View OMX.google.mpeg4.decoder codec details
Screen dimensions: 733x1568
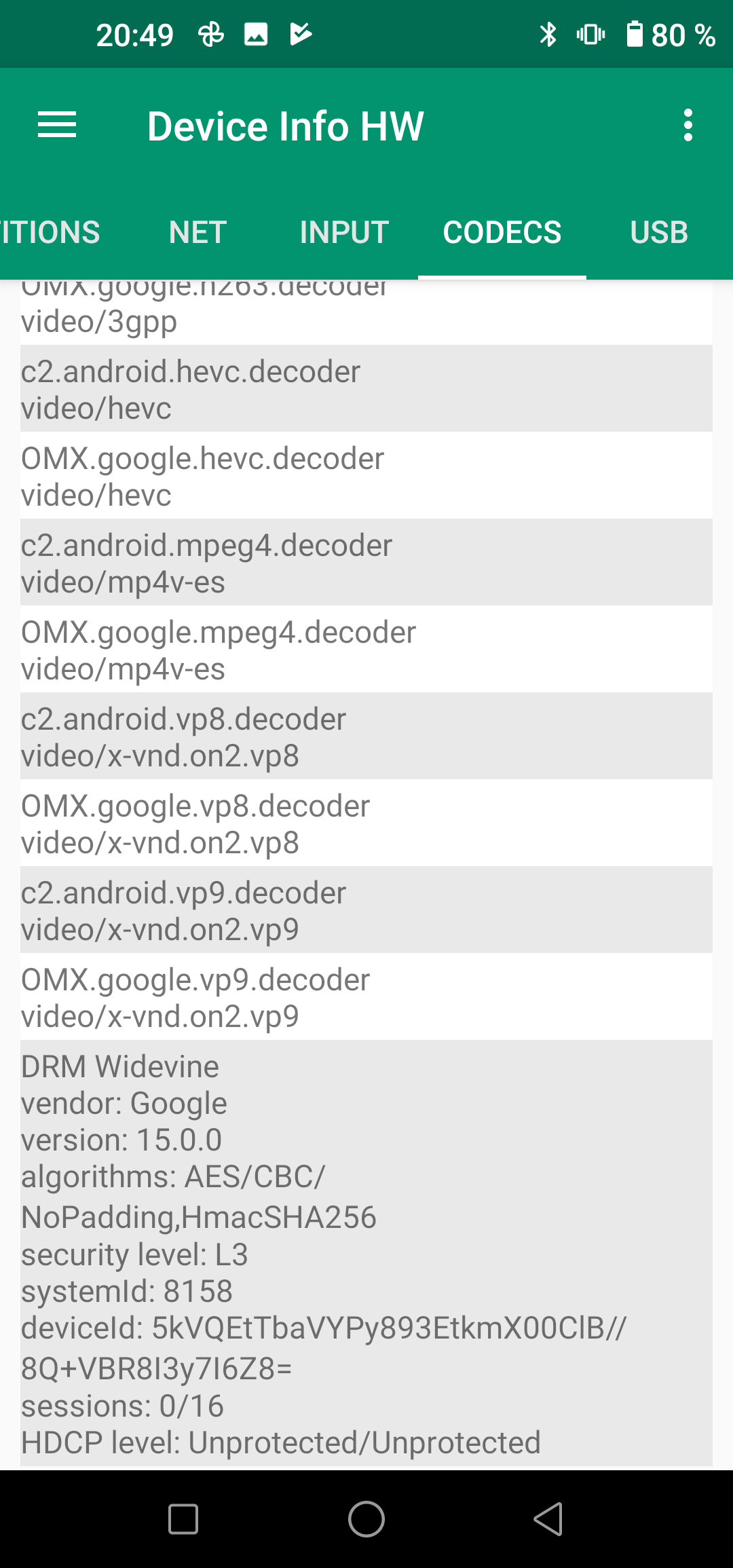pos(366,650)
